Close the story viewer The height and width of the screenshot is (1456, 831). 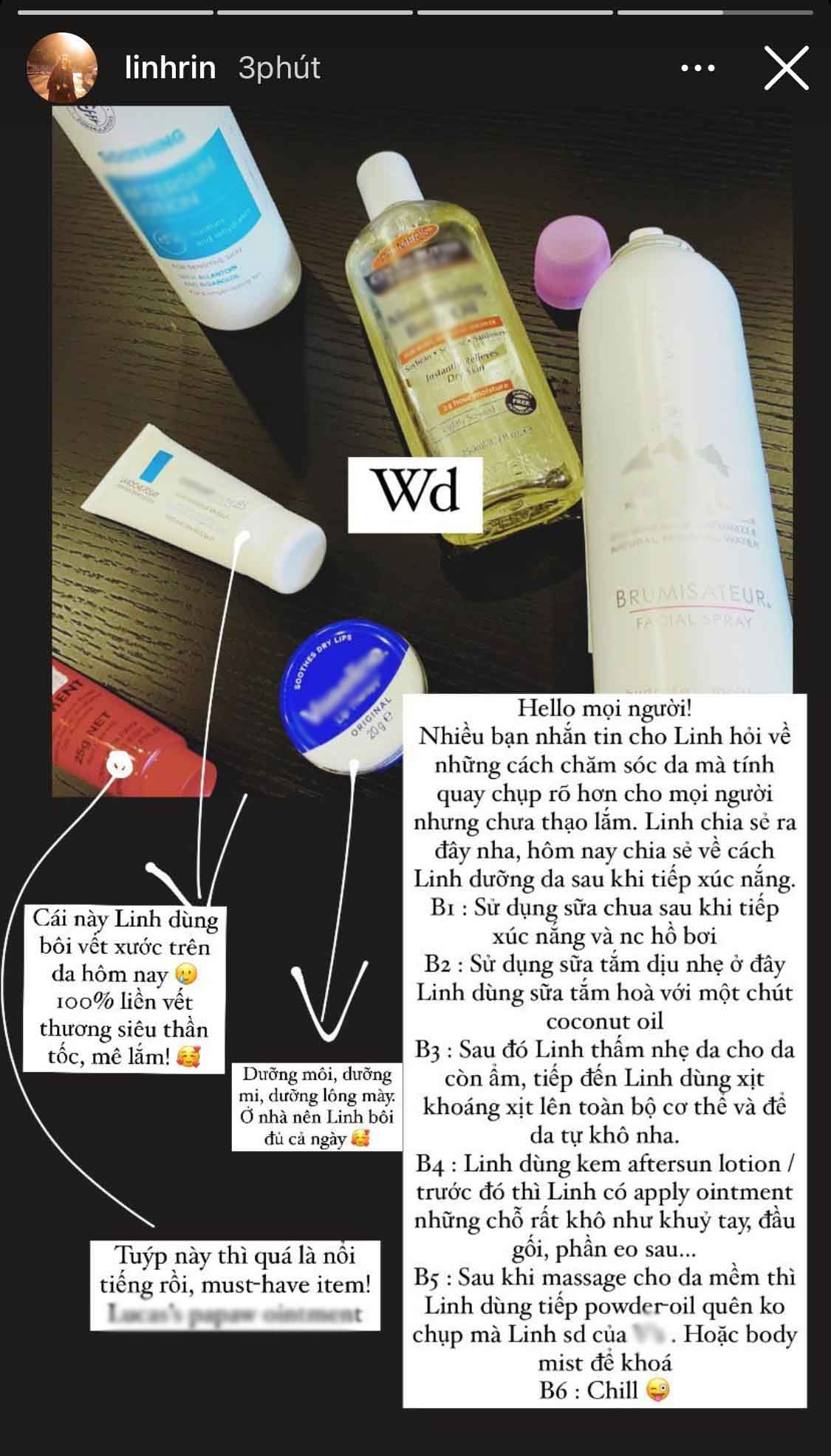[785, 68]
